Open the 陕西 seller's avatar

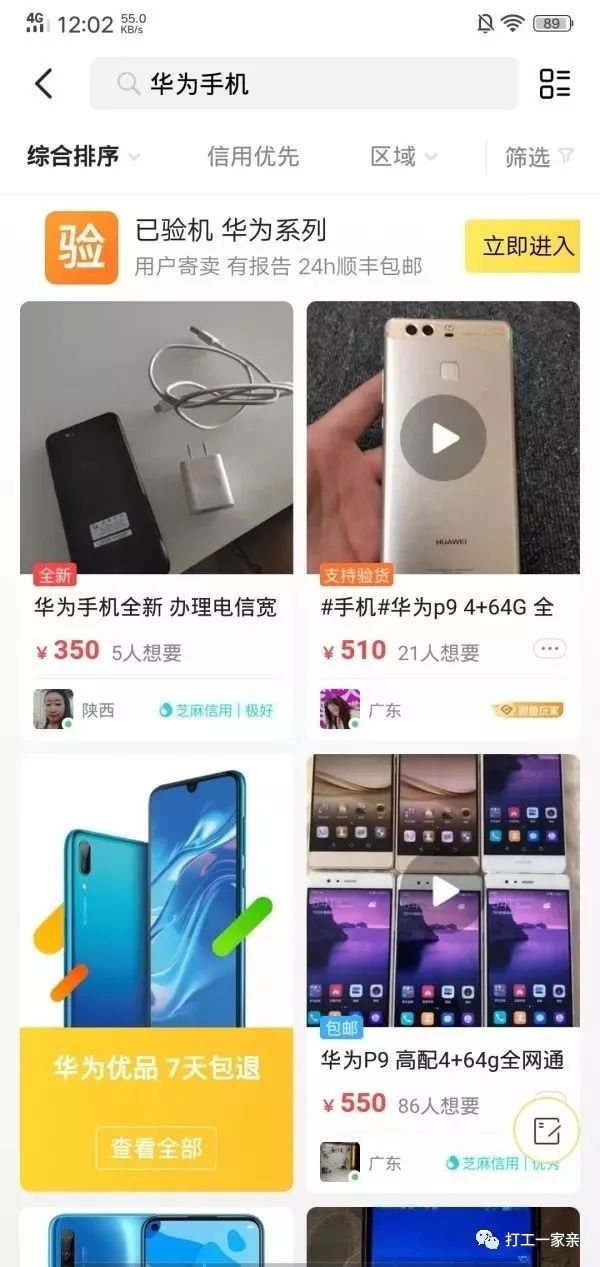[53, 710]
